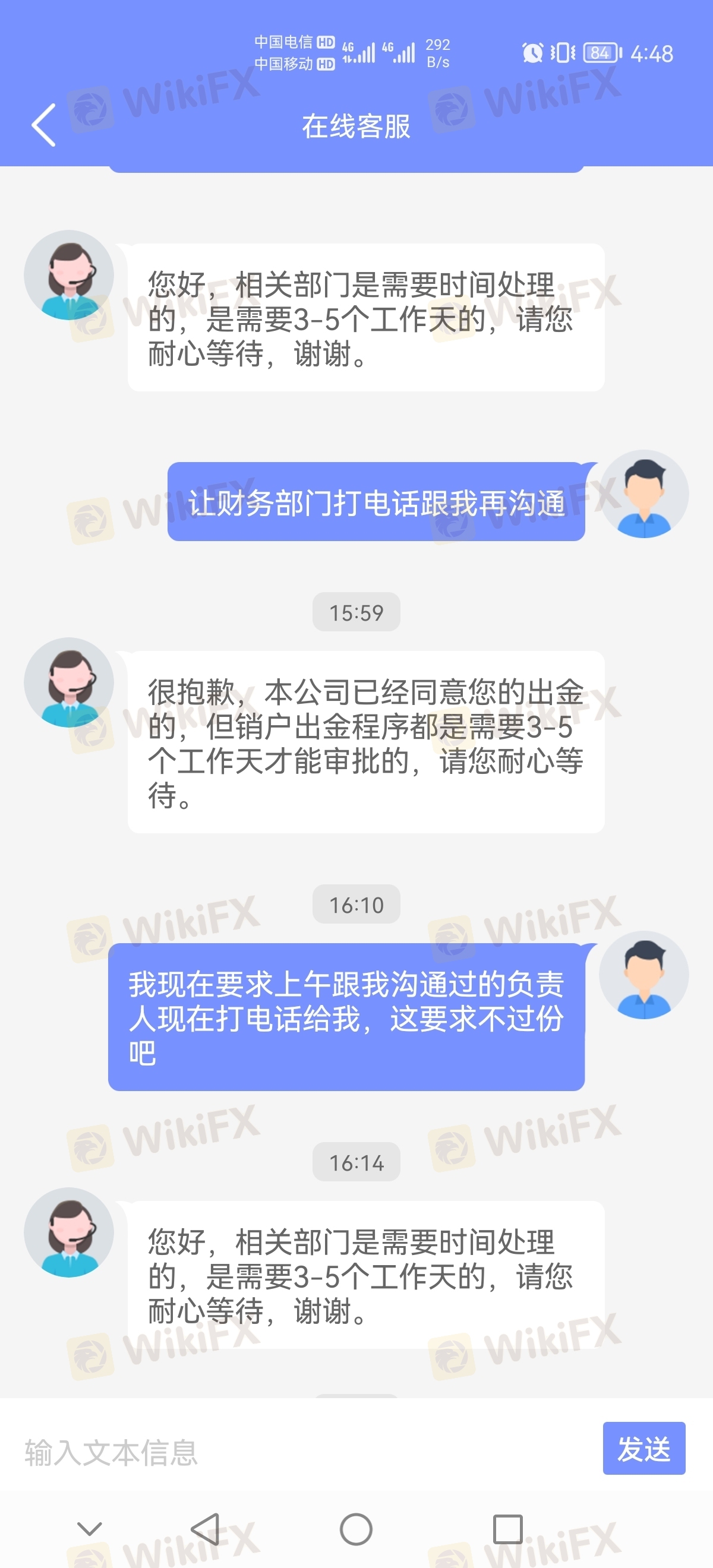Tap the 发送 send button
Image resolution: width=713 pixels, height=1568 pixels.
tap(643, 1448)
